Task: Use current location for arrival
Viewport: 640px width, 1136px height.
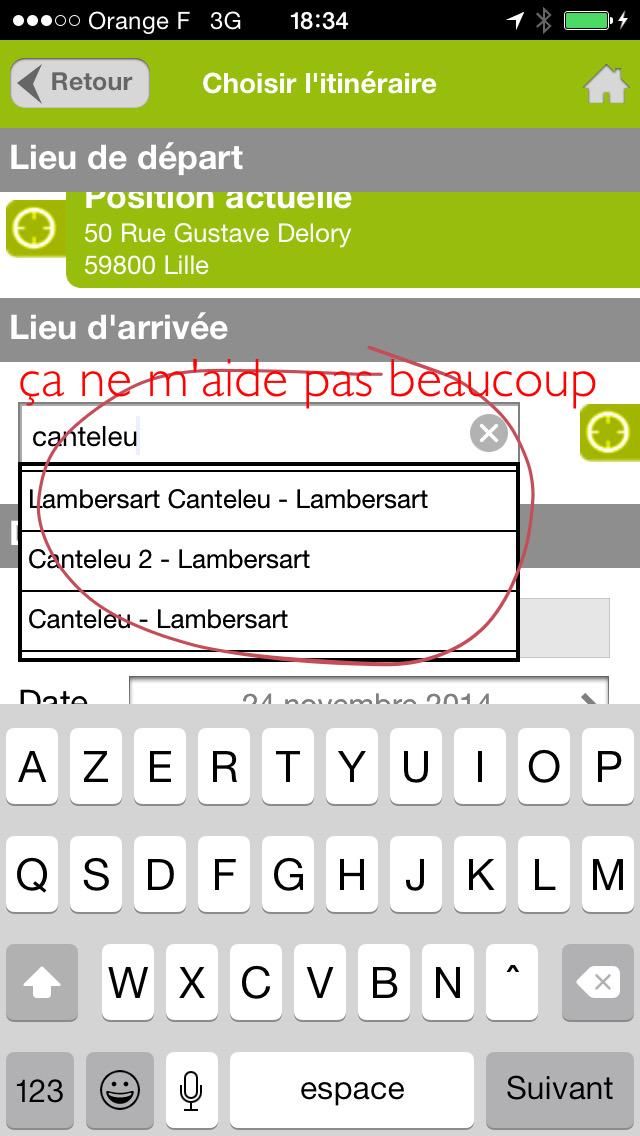Action: pos(608,433)
